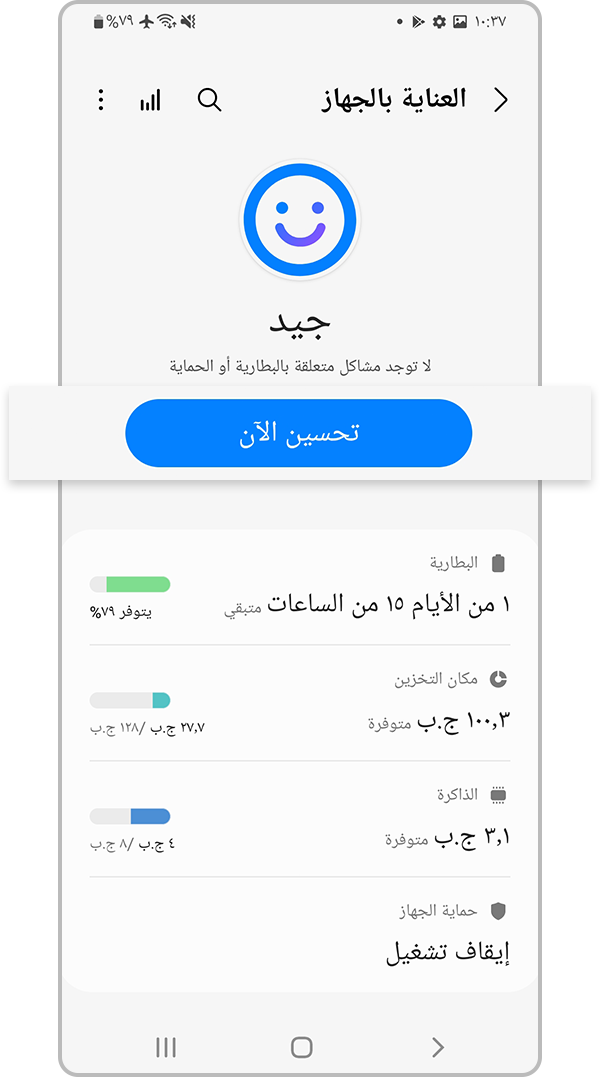Image resolution: width=600 pixels, height=1077 pixels.
Task: Open the مكان التخزين storage row
Action: click(300, 703)
